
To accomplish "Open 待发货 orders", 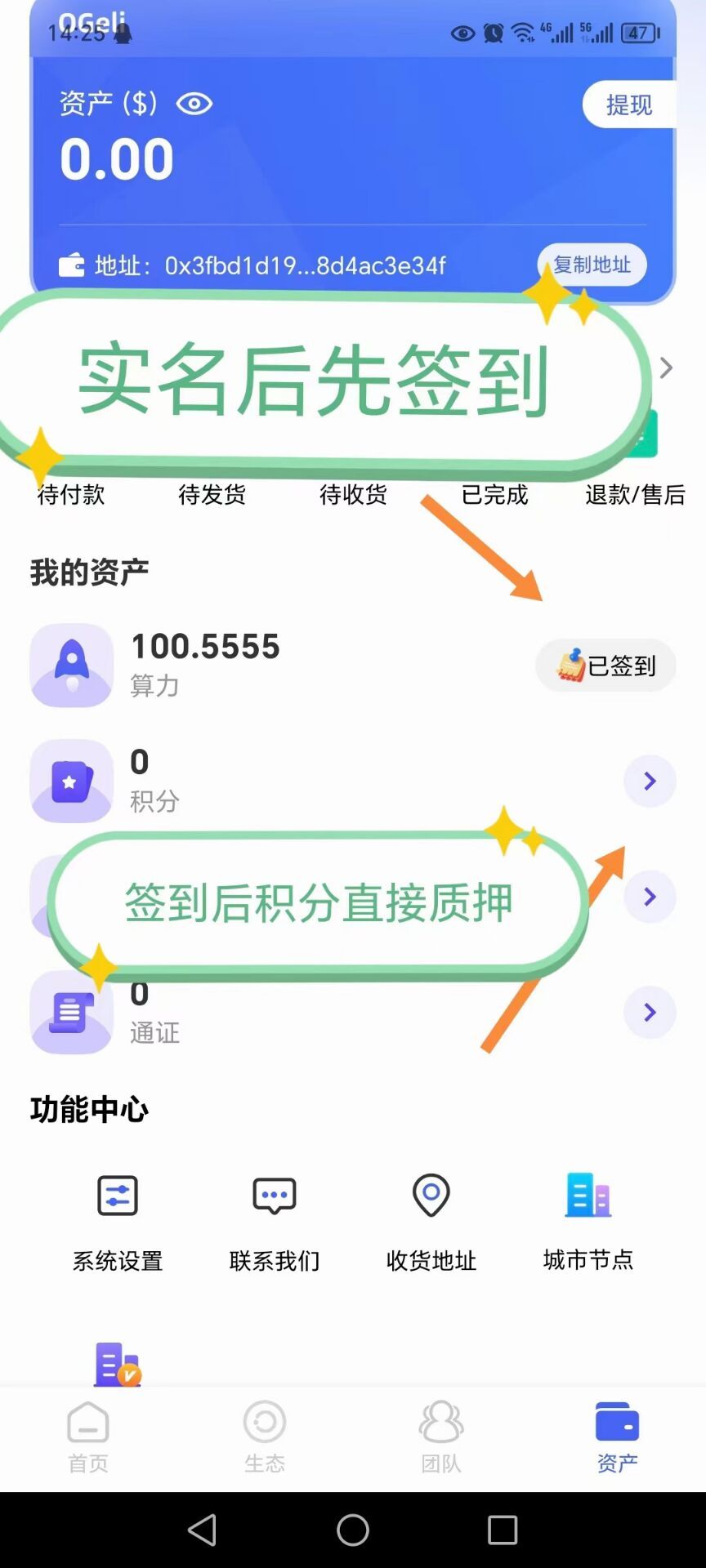I will click(212, 493).
